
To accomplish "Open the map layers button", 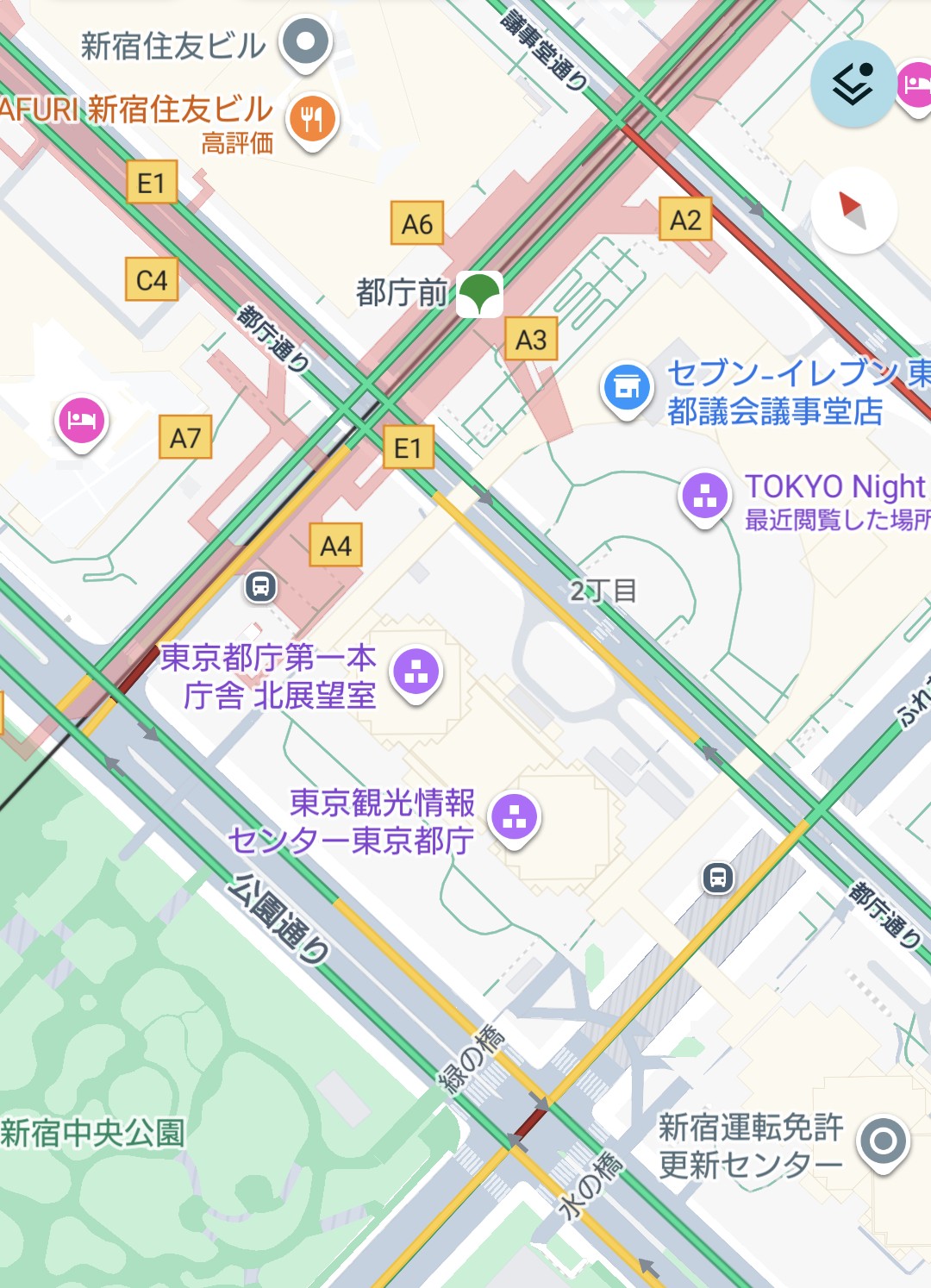I will (853, 84).
